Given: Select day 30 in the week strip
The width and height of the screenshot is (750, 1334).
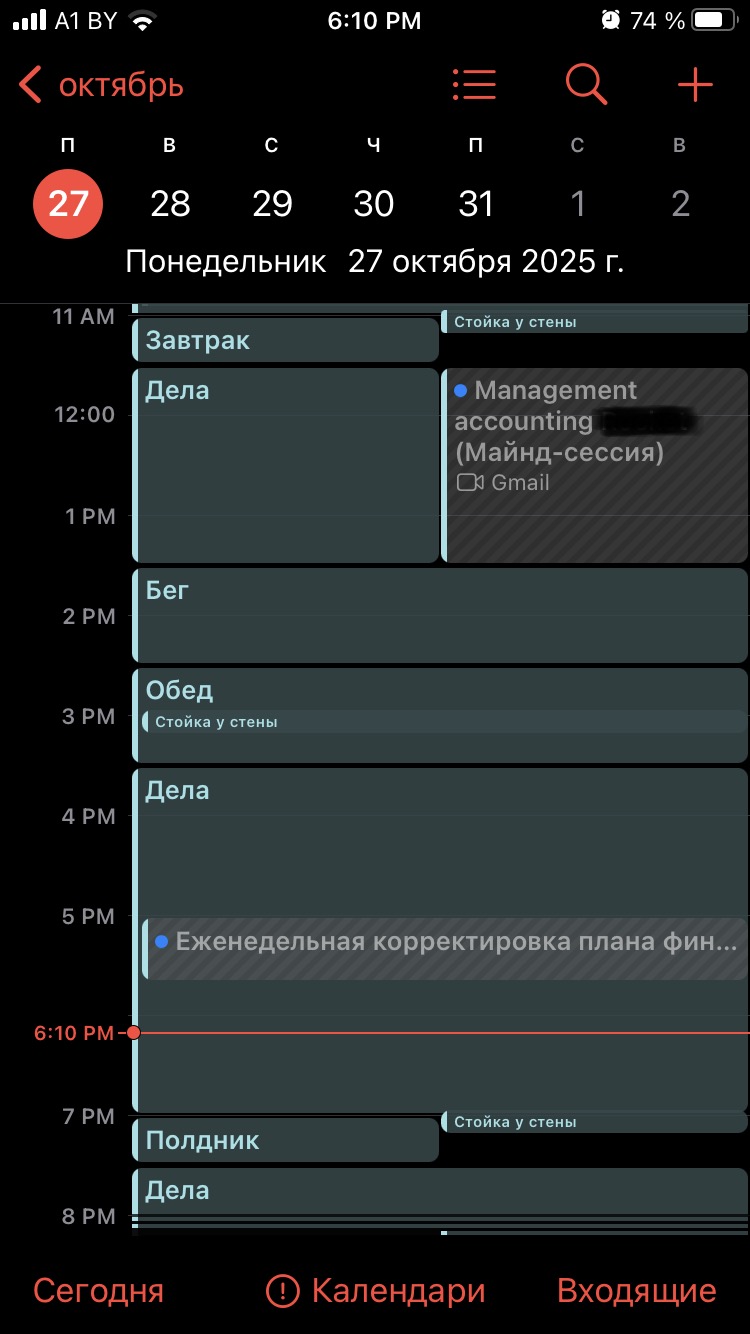Looking at the screenshot, I should point(374,205).
